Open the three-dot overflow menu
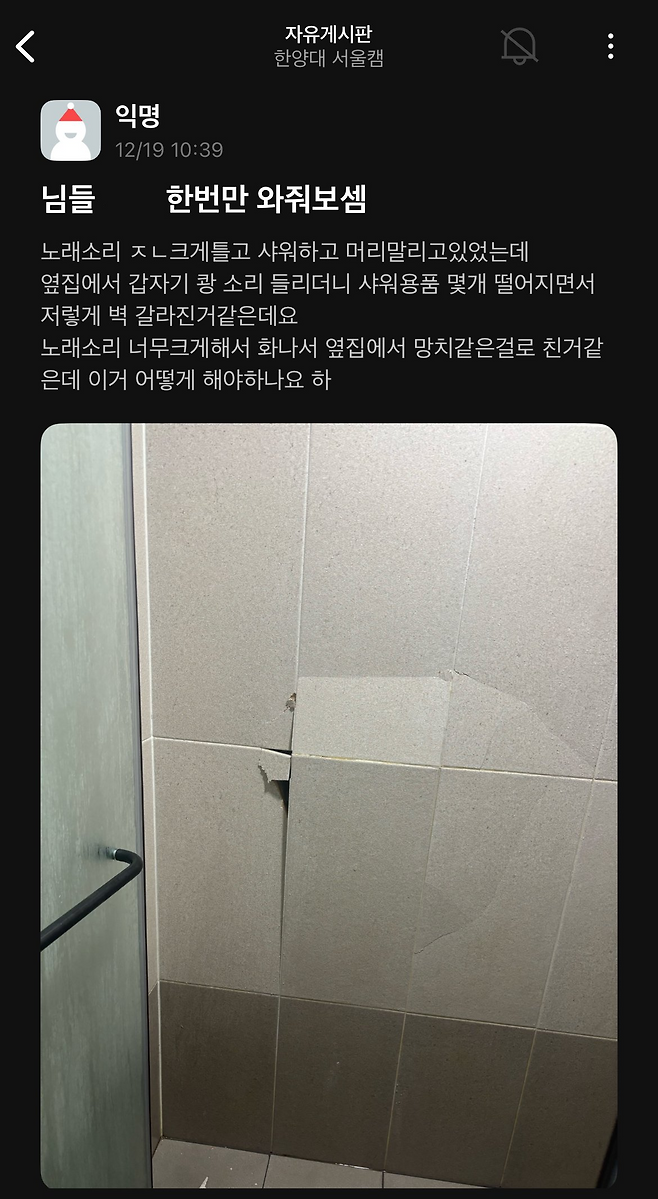The width and height of the screenshot is (658, 1199). 610,46
